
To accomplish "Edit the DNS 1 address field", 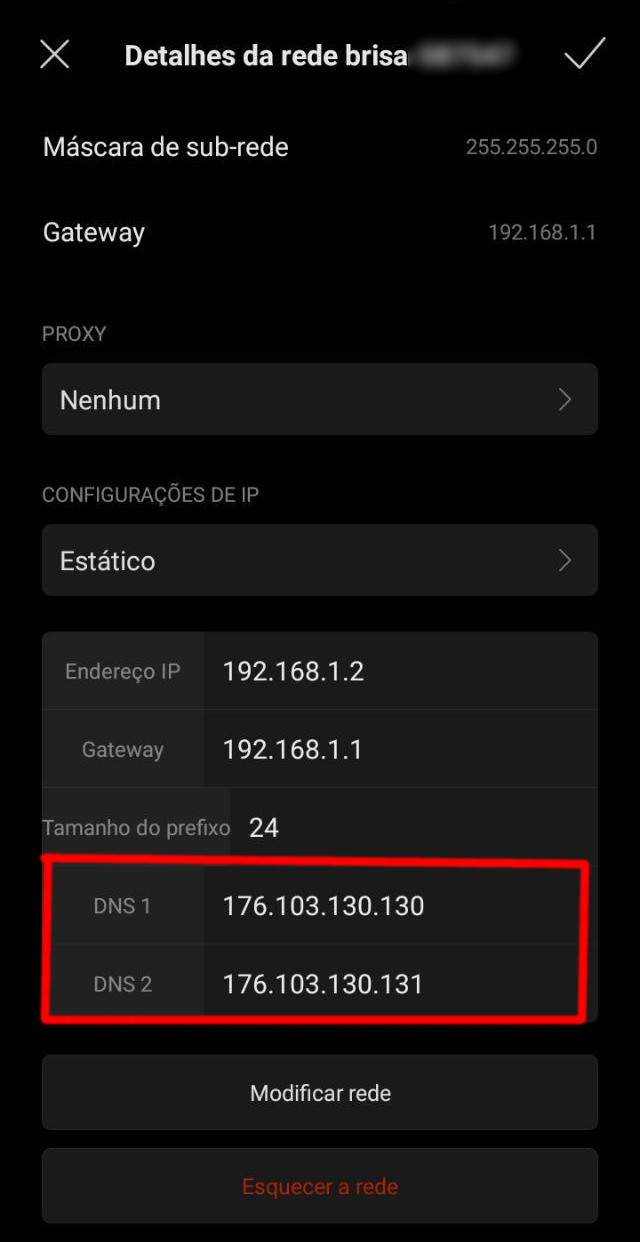I will tap(400, 906).
